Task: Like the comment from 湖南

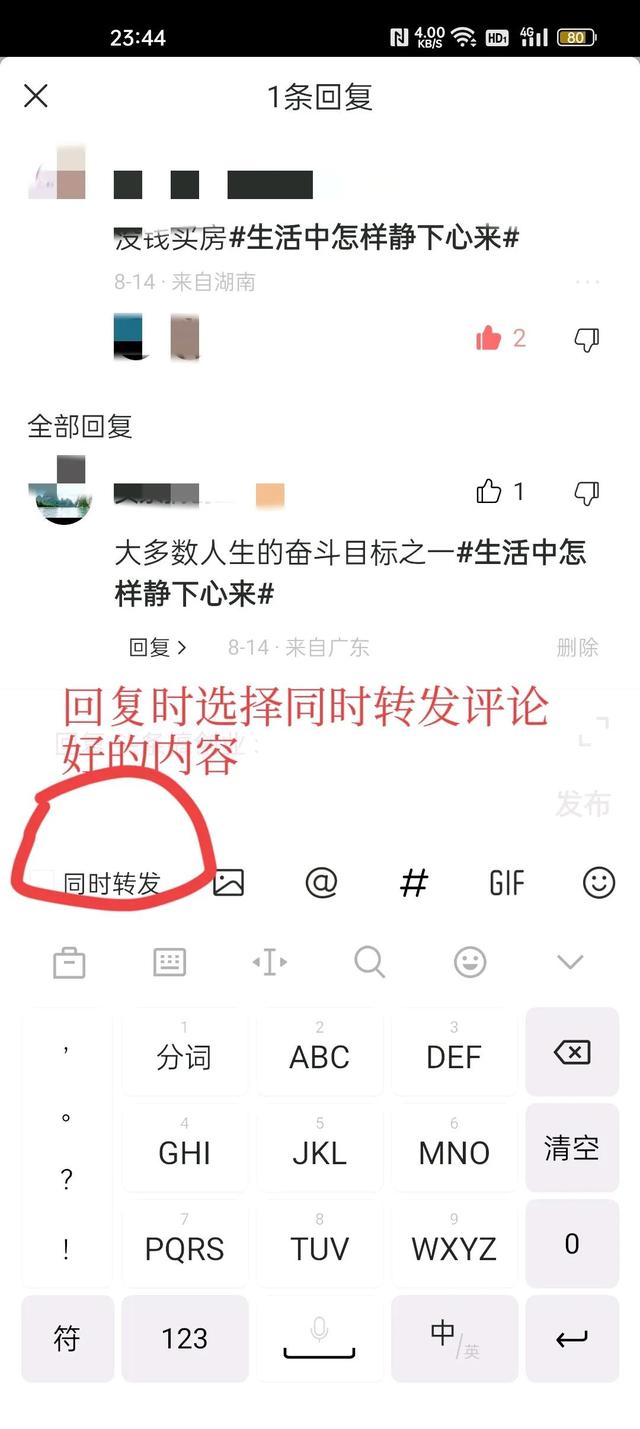Action: click(488, 338)
